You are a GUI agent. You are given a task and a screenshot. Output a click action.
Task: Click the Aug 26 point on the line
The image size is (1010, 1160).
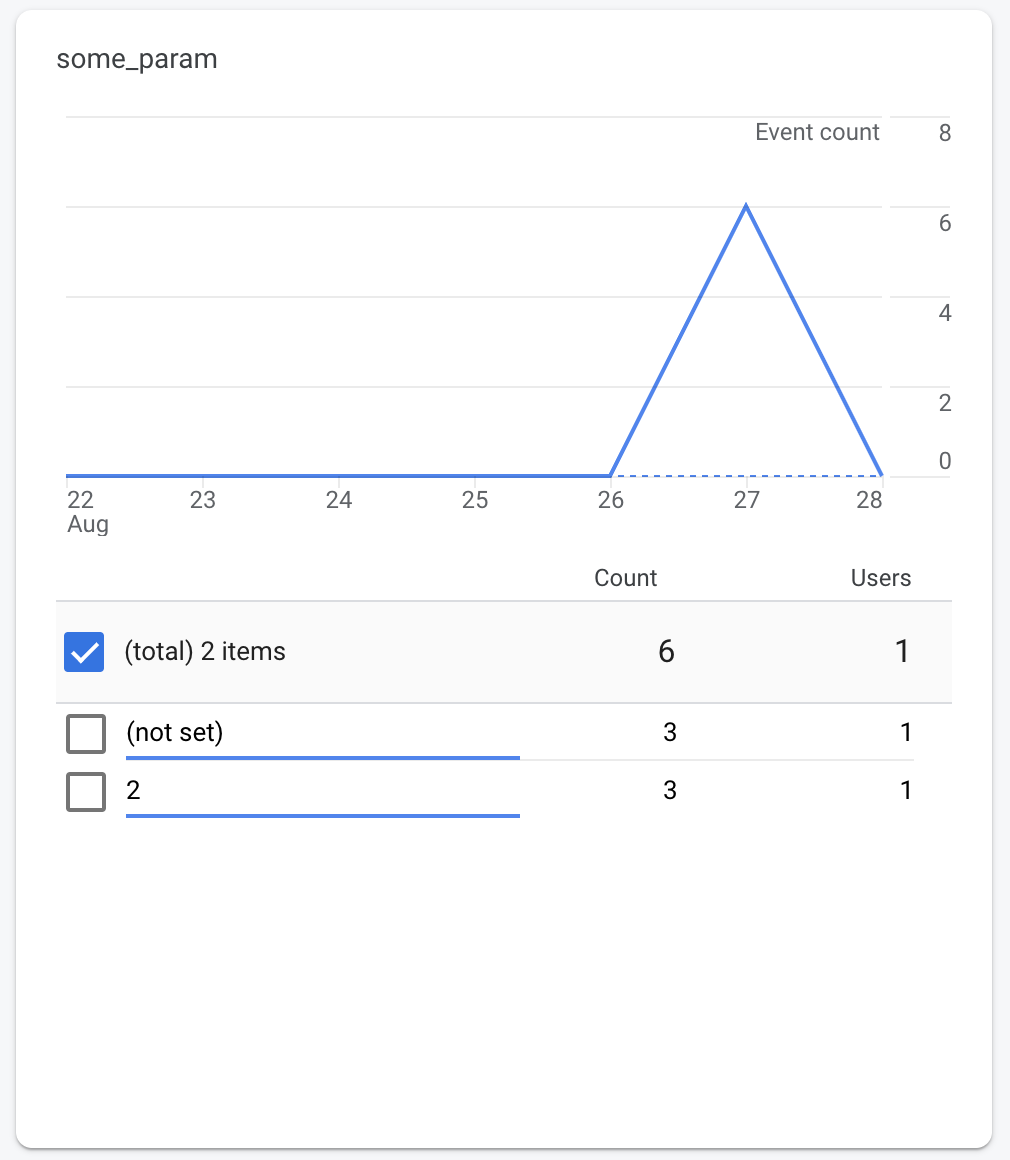[x=611, y=473]
